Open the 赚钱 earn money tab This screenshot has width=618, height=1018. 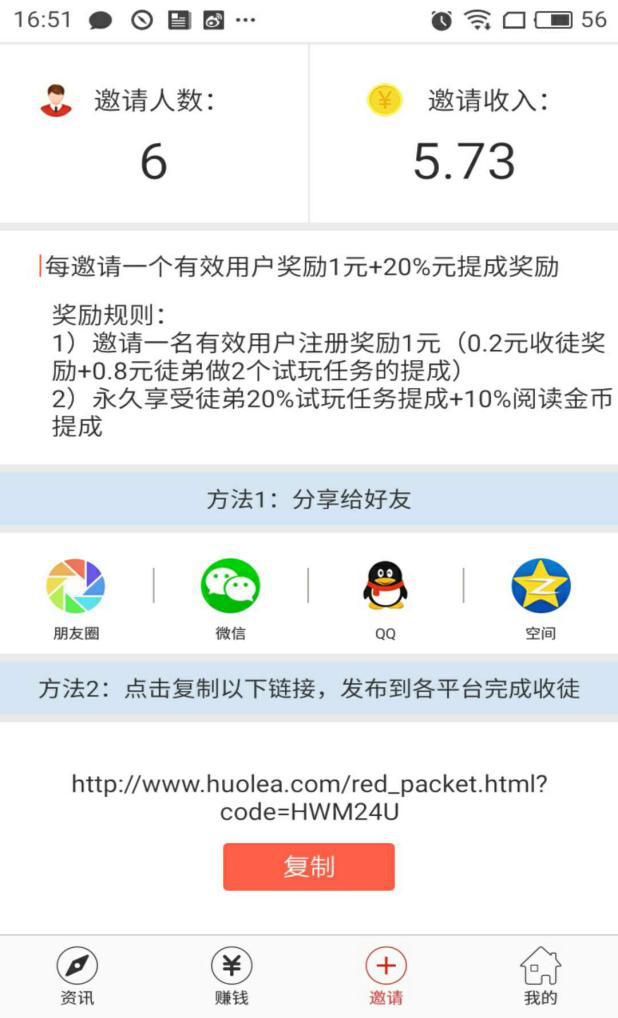[231, 977]
